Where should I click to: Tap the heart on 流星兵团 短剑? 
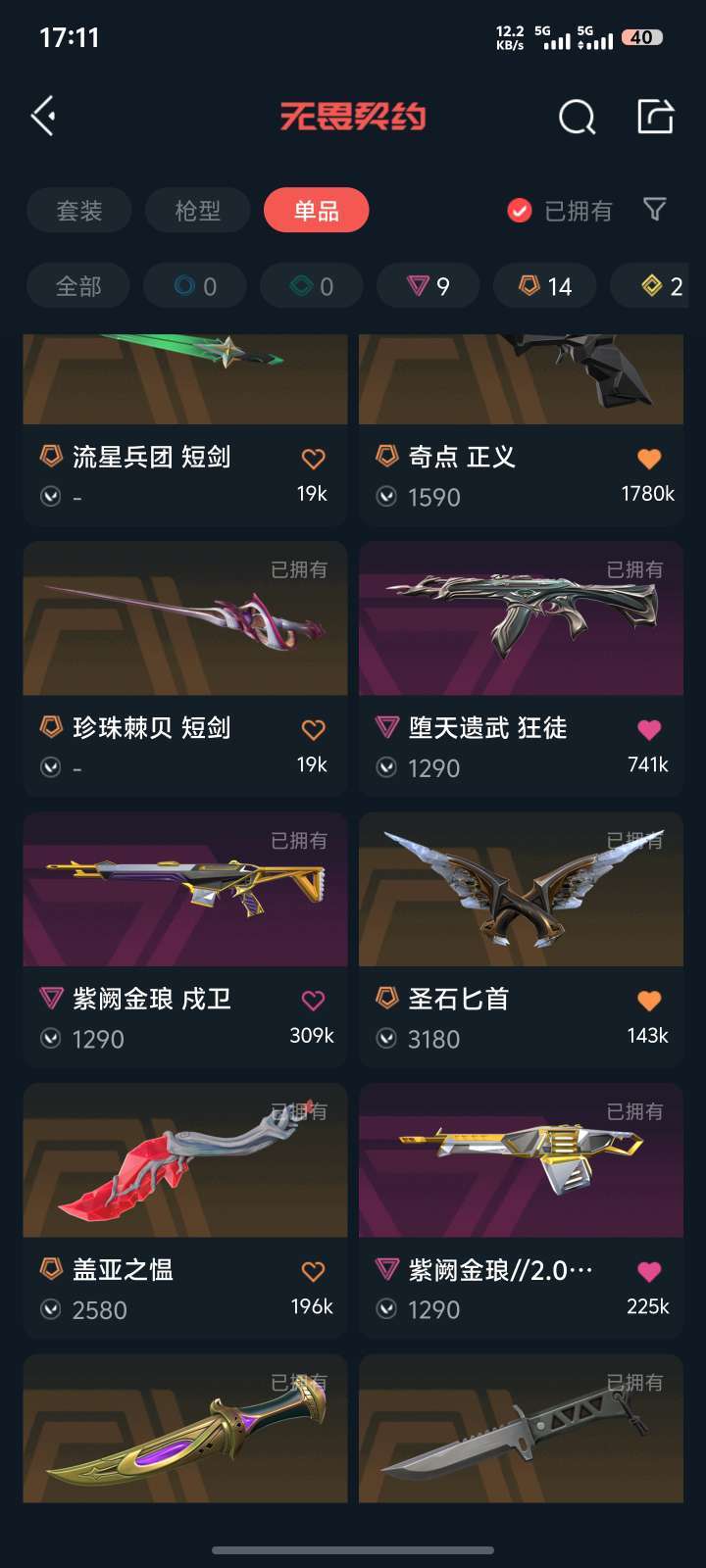(x=313, y=459)
